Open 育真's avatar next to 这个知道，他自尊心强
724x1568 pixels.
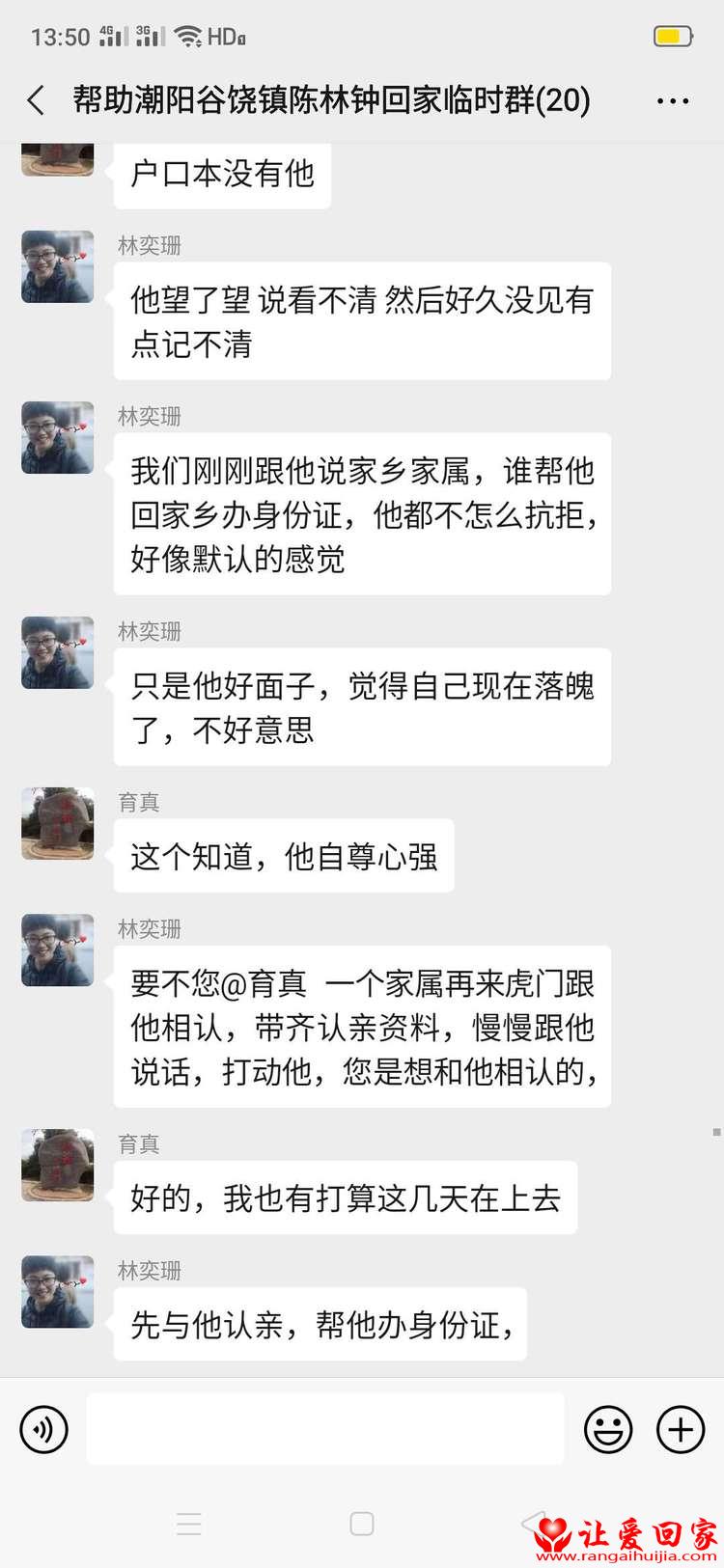(58, 823)
